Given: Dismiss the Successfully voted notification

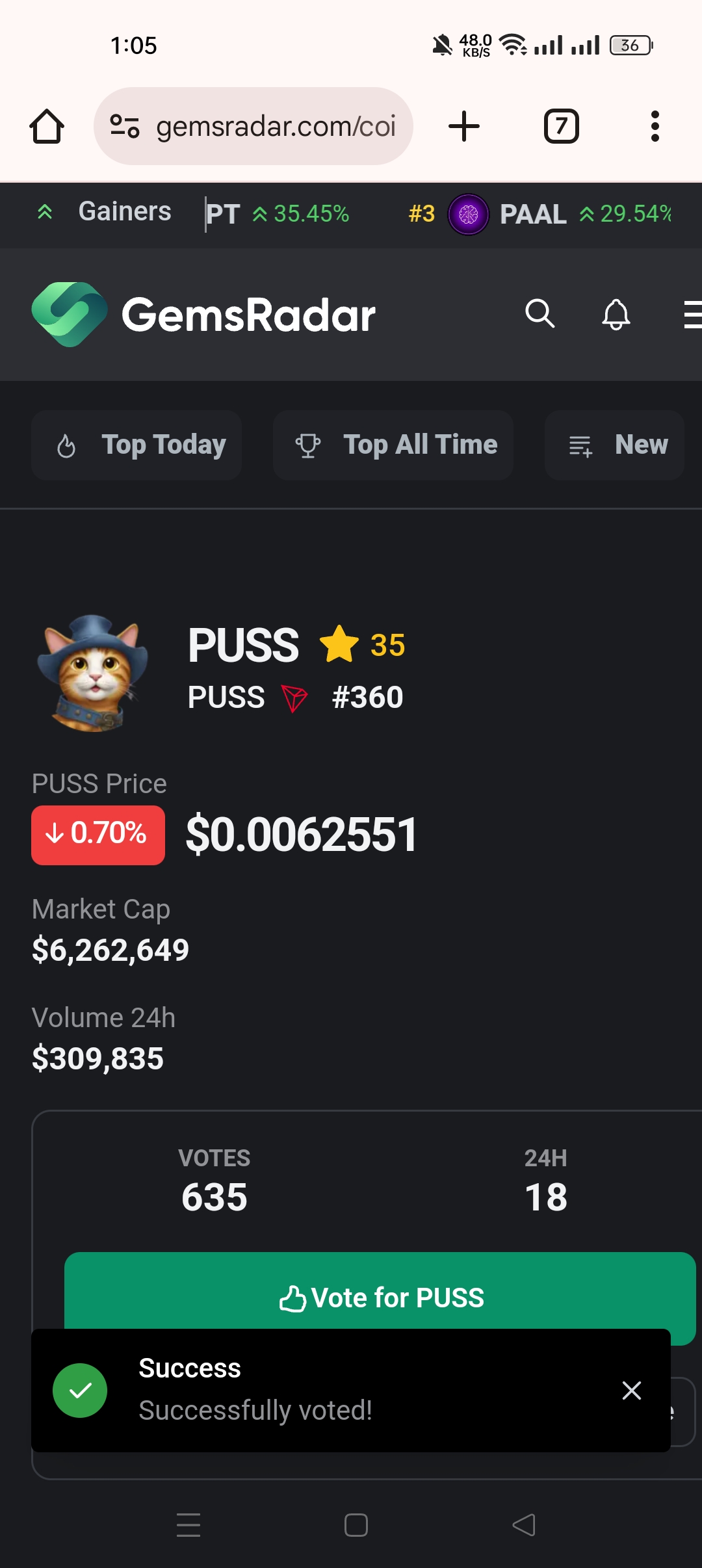Looking at the screenshot, I should [631, 1391].
